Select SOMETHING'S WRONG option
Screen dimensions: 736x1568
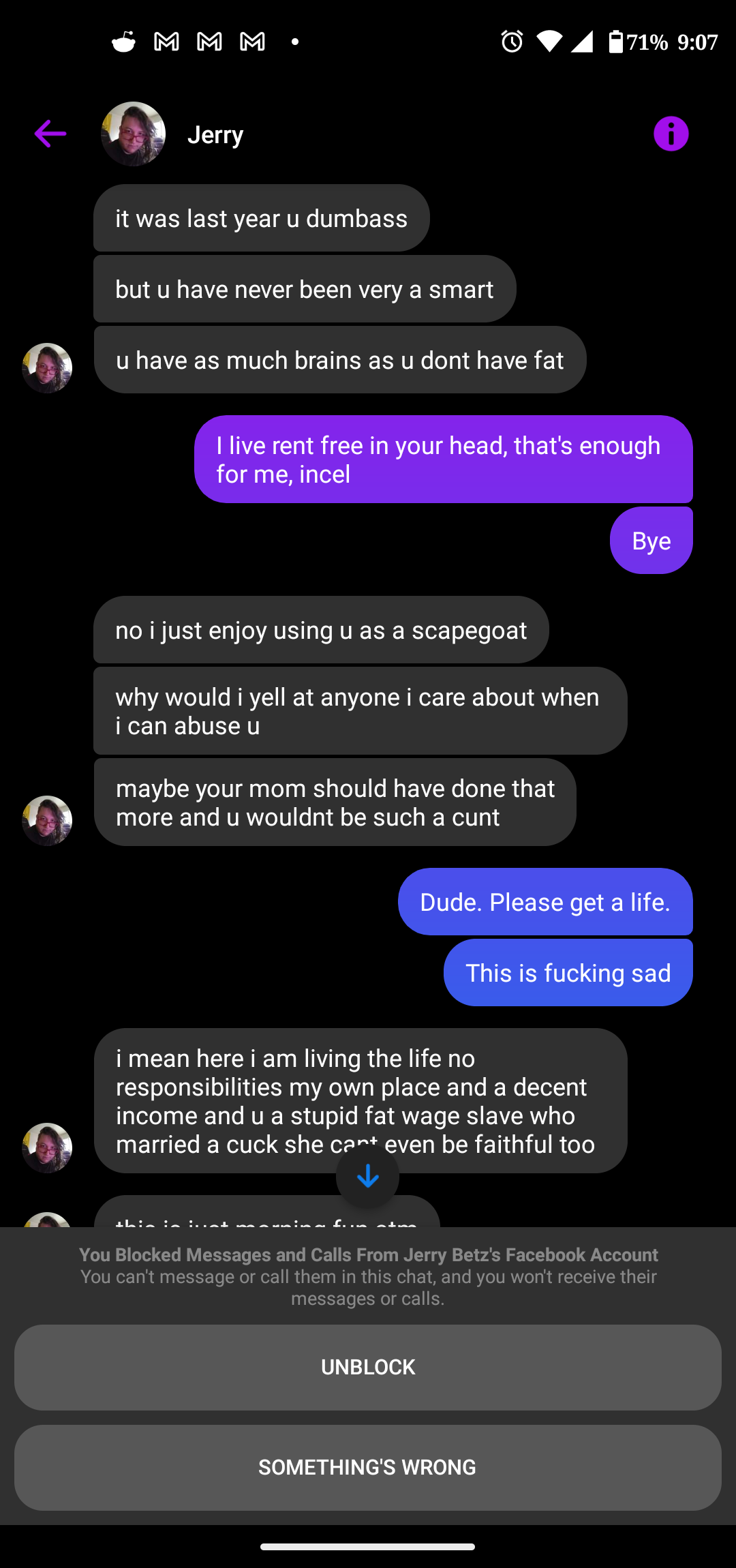tap(368, 1467)
